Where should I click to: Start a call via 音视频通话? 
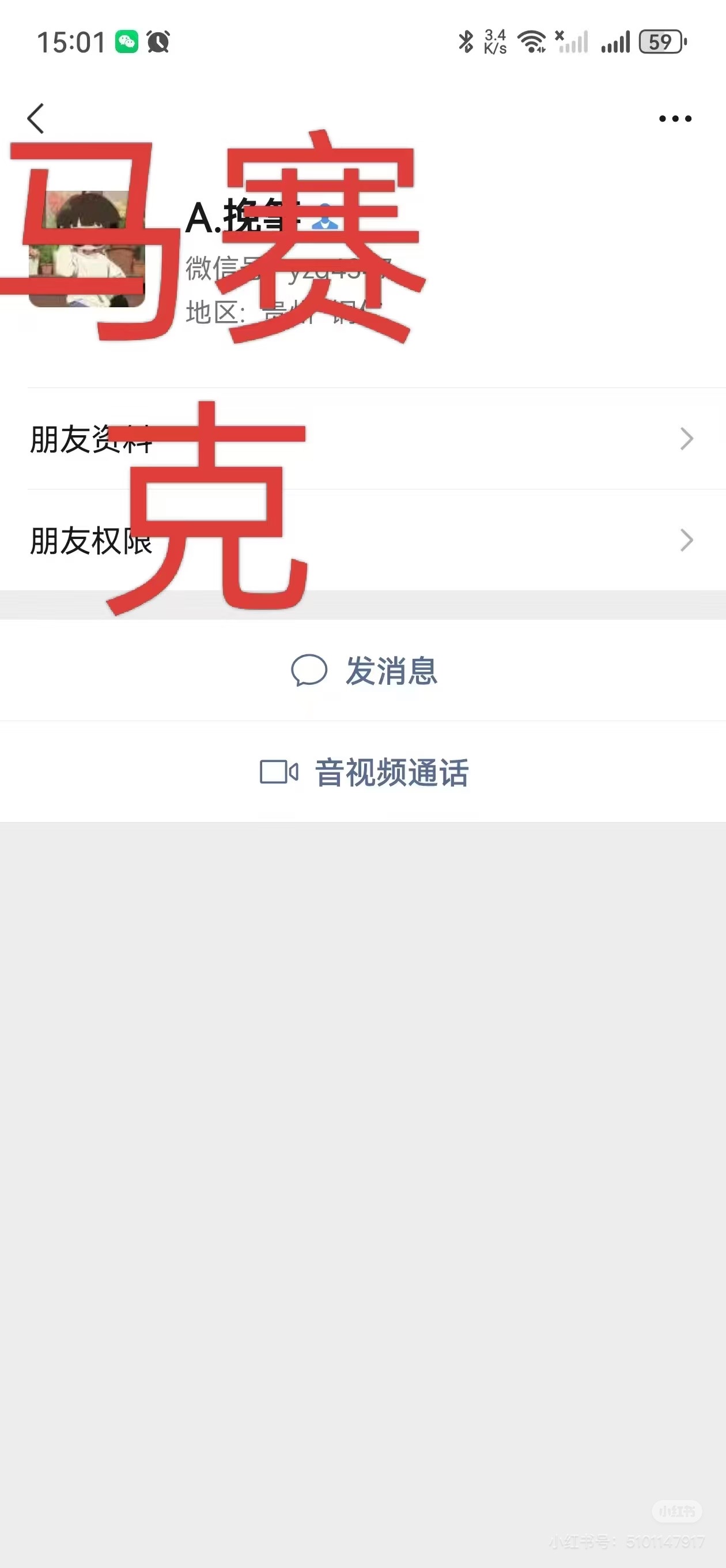[x=364, y=772]
